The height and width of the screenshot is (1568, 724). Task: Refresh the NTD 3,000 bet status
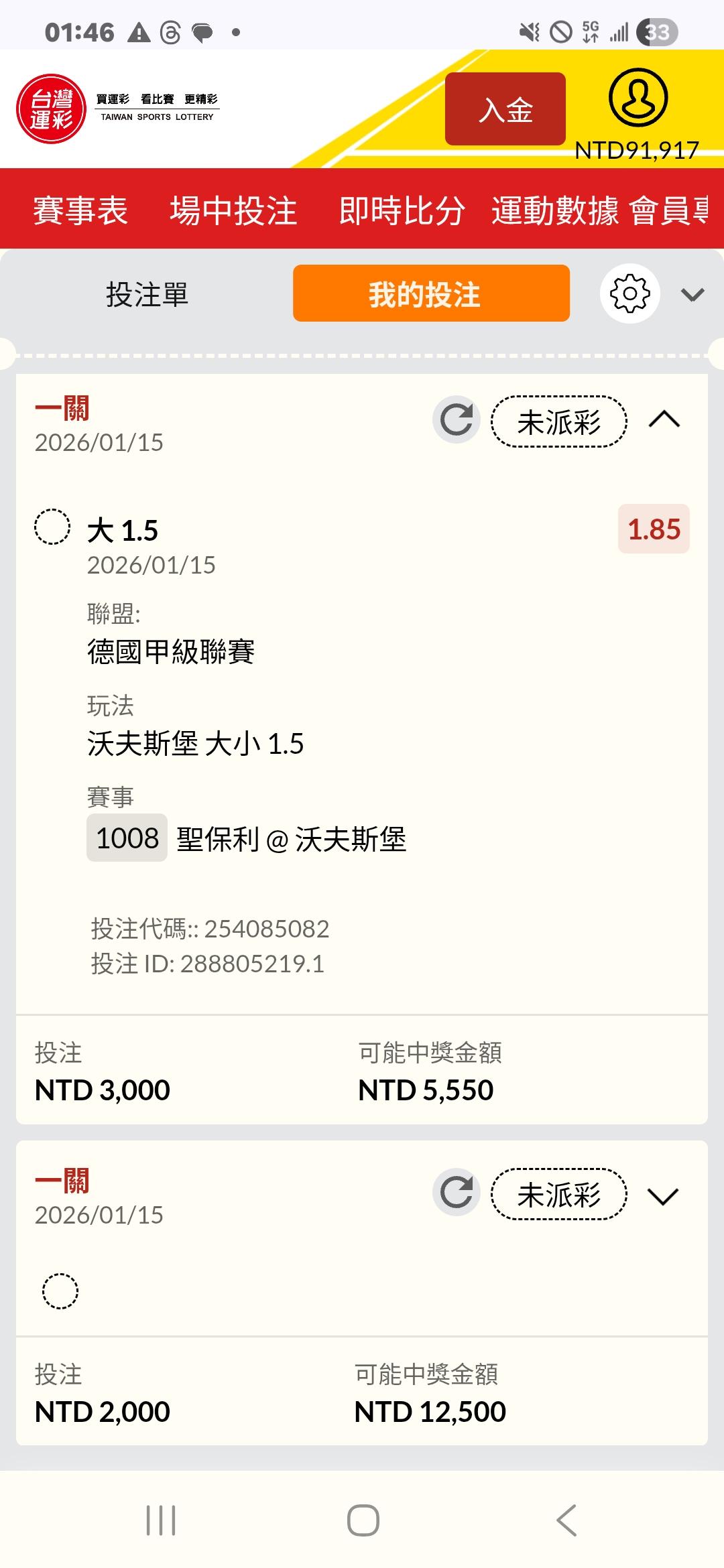pyautogui.click(x=457, y=420)
